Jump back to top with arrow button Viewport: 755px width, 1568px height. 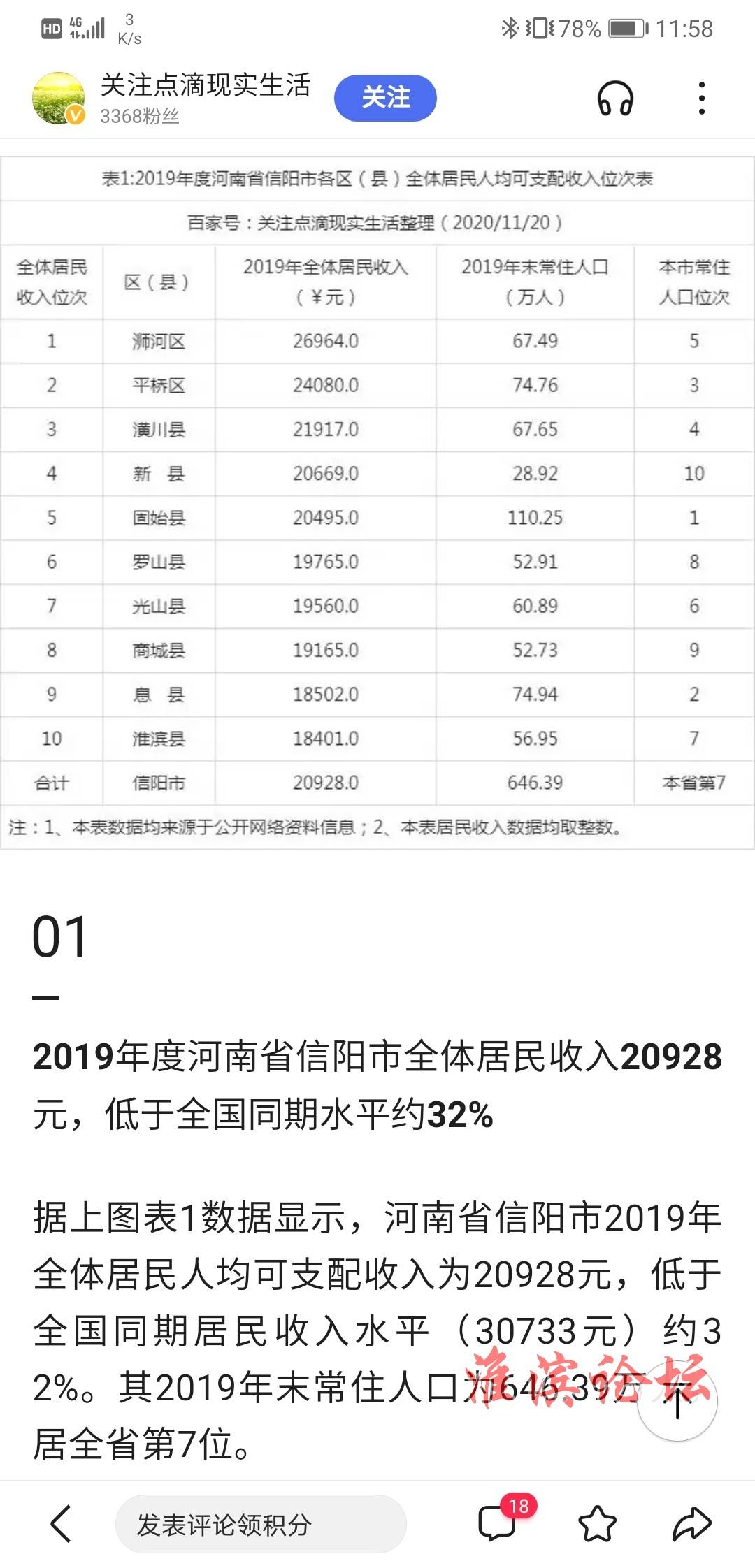[x=677, y=1401]
